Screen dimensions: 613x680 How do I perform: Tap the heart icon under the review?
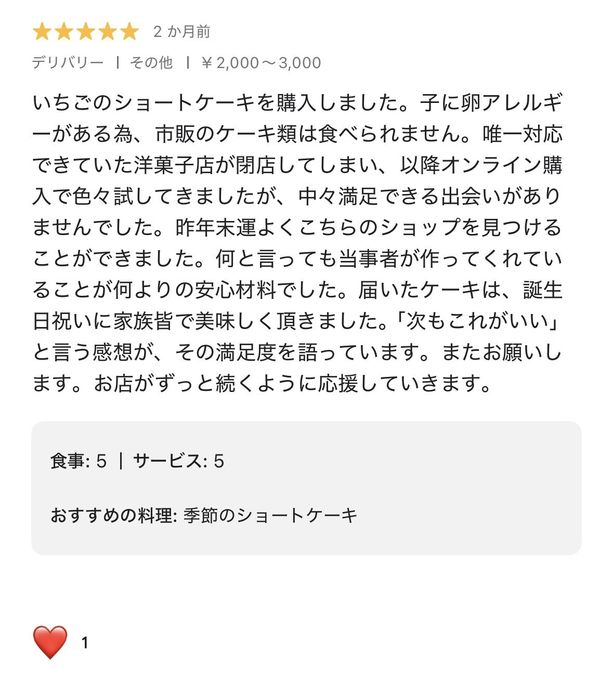tap(50, 642)
